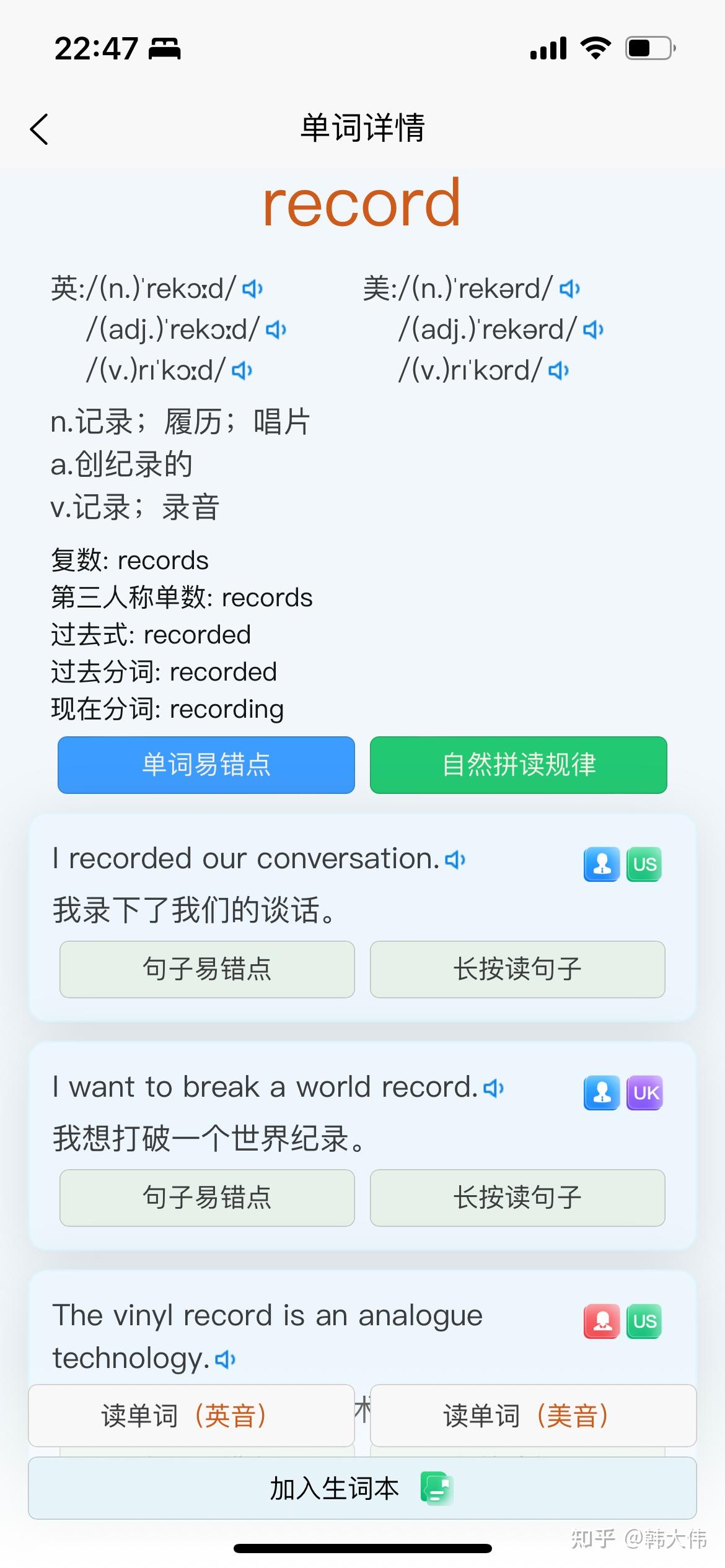The height and width of the screenshot is (1568, 725).
Task: Play the American adjective pronunciation audio
Action: [594, 329]
